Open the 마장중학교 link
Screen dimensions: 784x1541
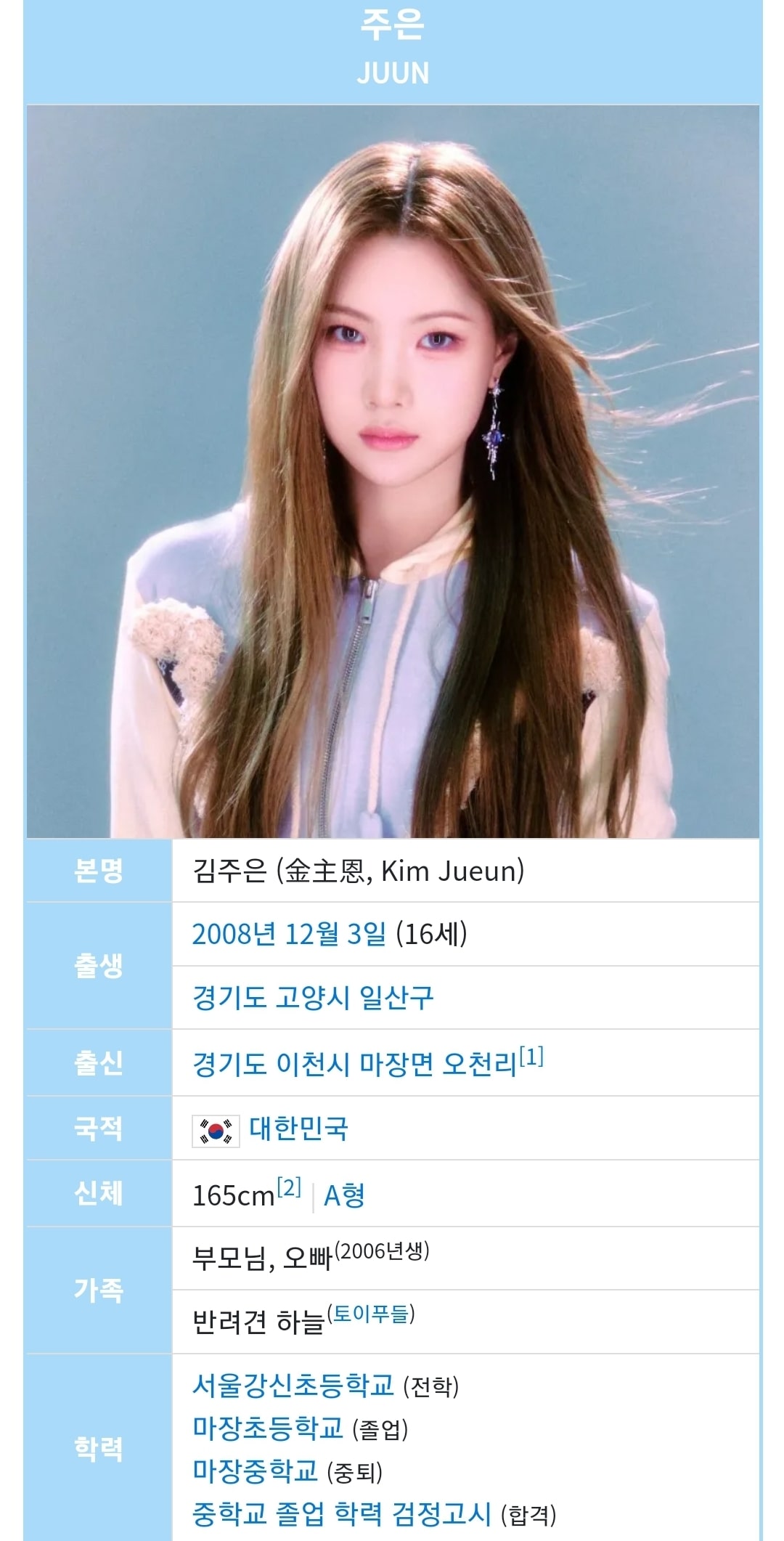click(x=255, y=1471)
